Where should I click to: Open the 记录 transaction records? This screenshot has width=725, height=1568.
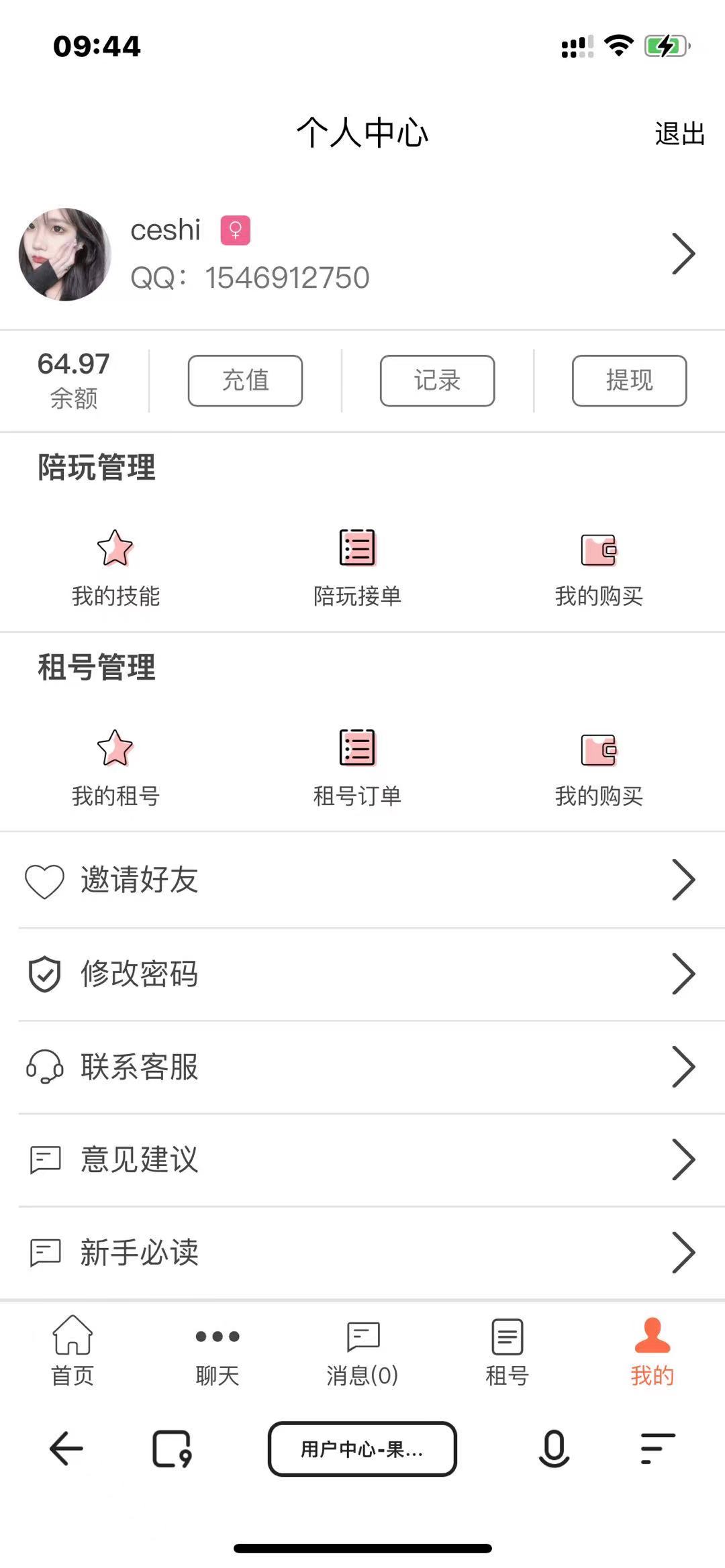click(437, 380)
